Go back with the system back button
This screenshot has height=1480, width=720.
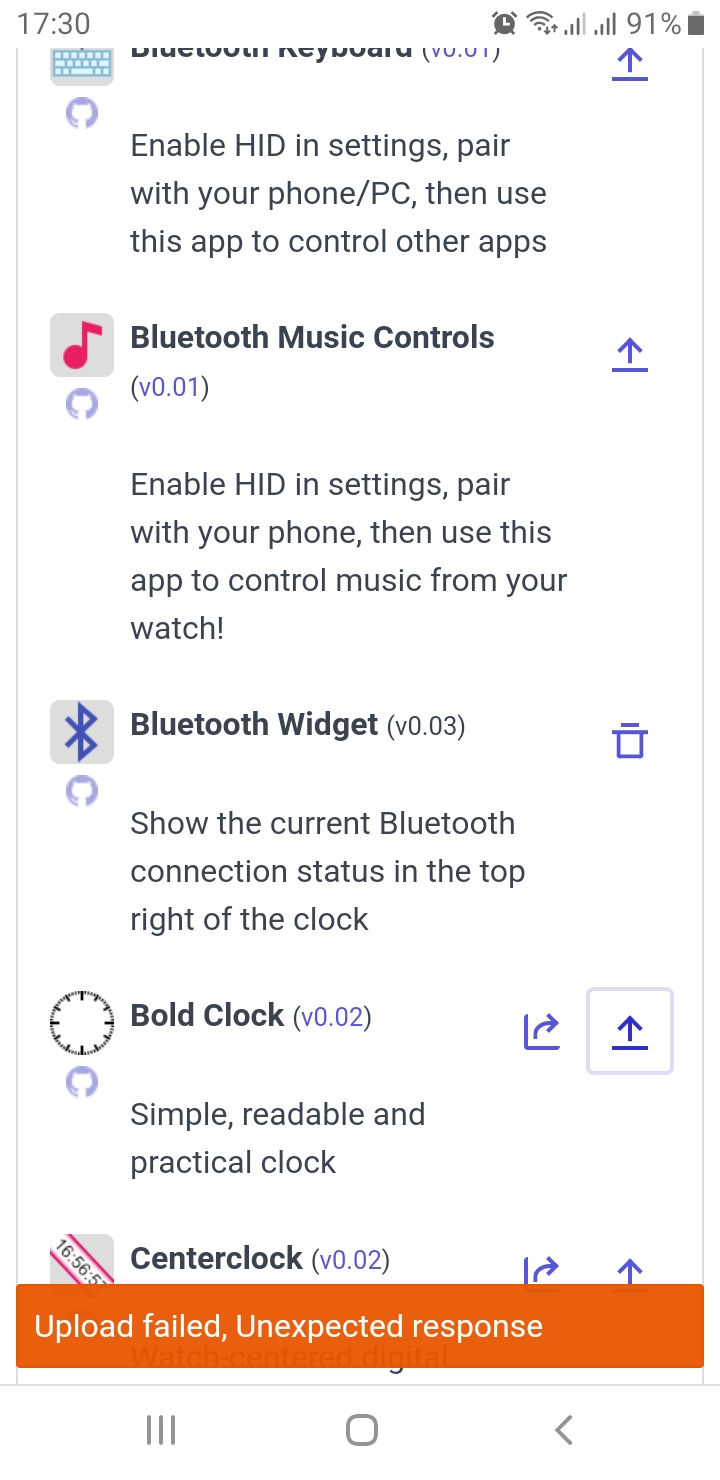pyautogui.click(x=563, y=1430)
